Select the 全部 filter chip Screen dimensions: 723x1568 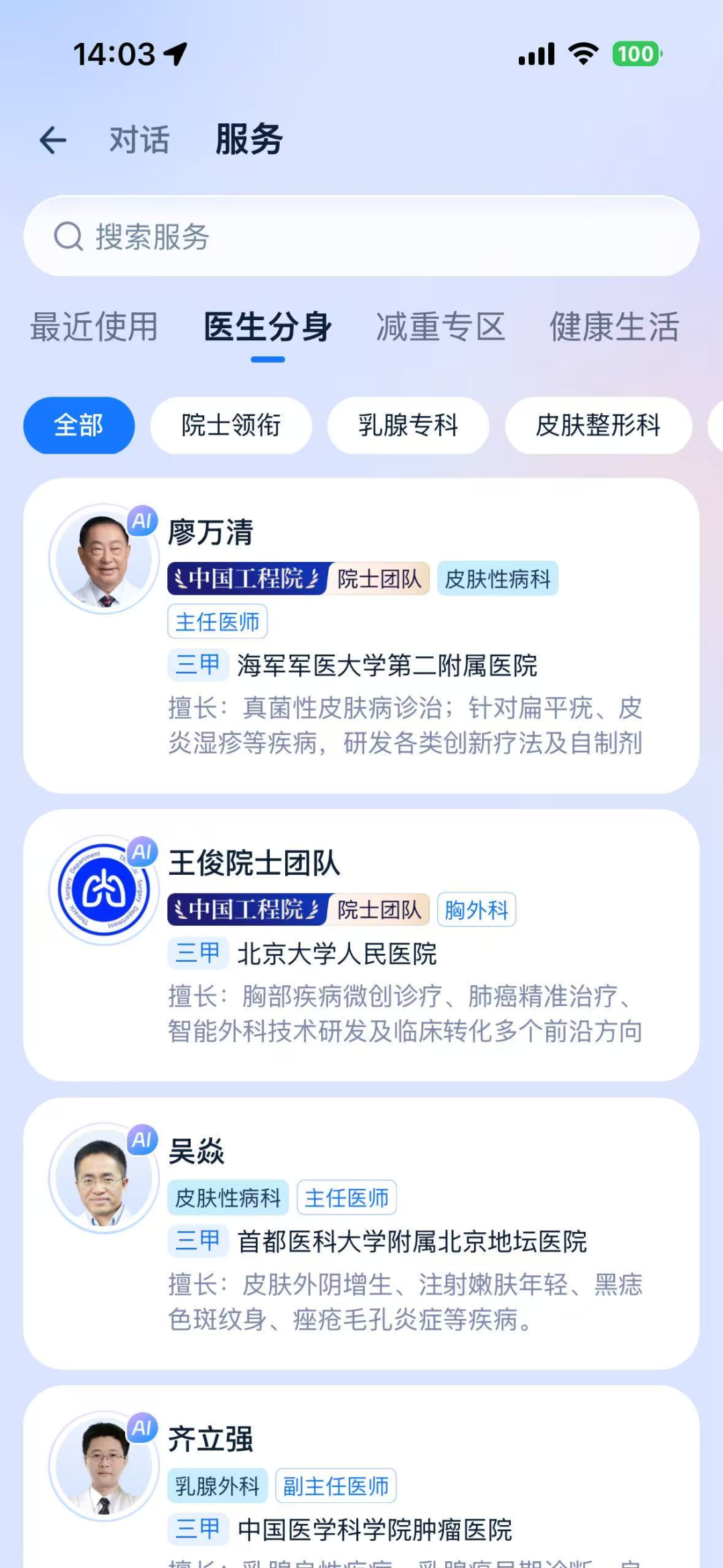pyautogui.click(x=79, y=425)
